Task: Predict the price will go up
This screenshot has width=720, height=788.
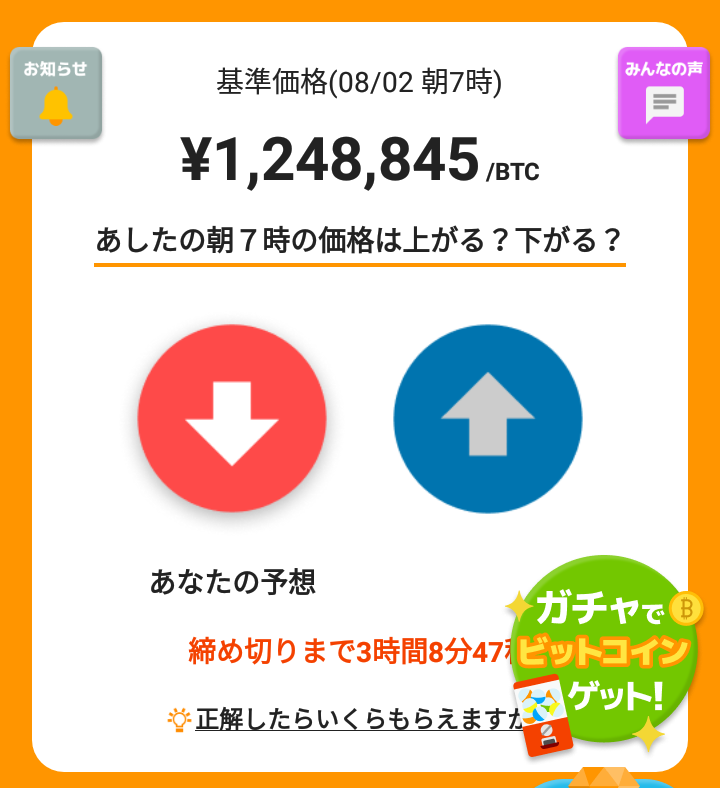Action: [488, 419]
